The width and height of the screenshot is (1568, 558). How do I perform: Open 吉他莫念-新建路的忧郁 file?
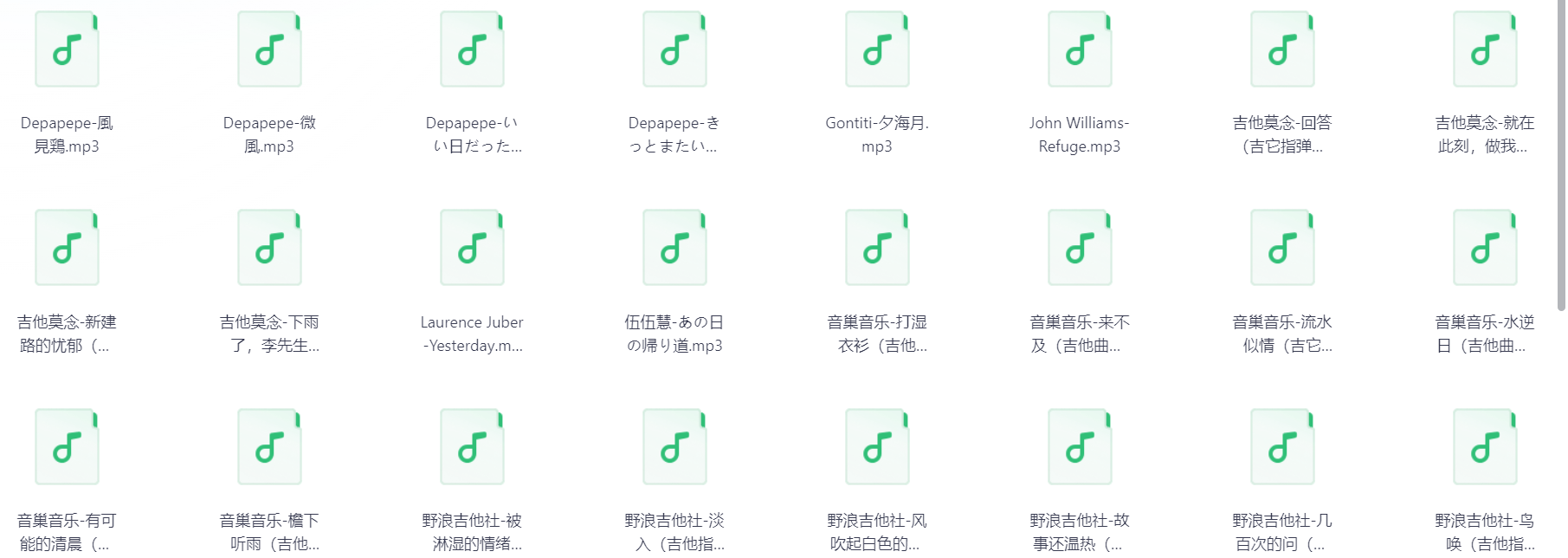(x=67, y=249)
